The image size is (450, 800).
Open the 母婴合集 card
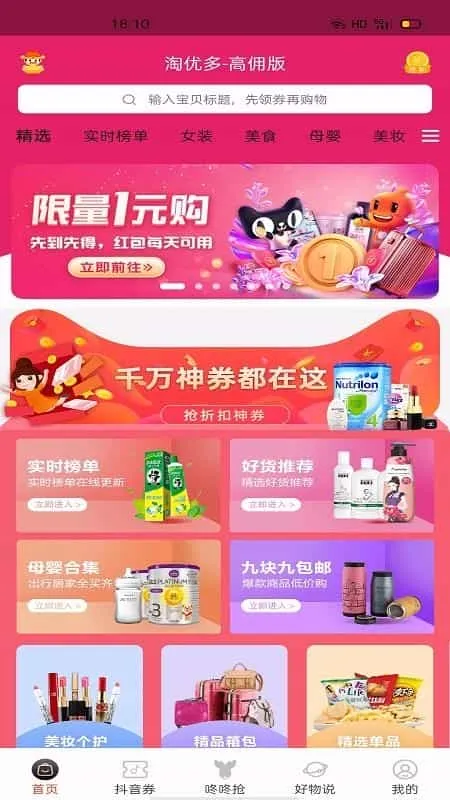pyautogui.click(x=118, y=587)
